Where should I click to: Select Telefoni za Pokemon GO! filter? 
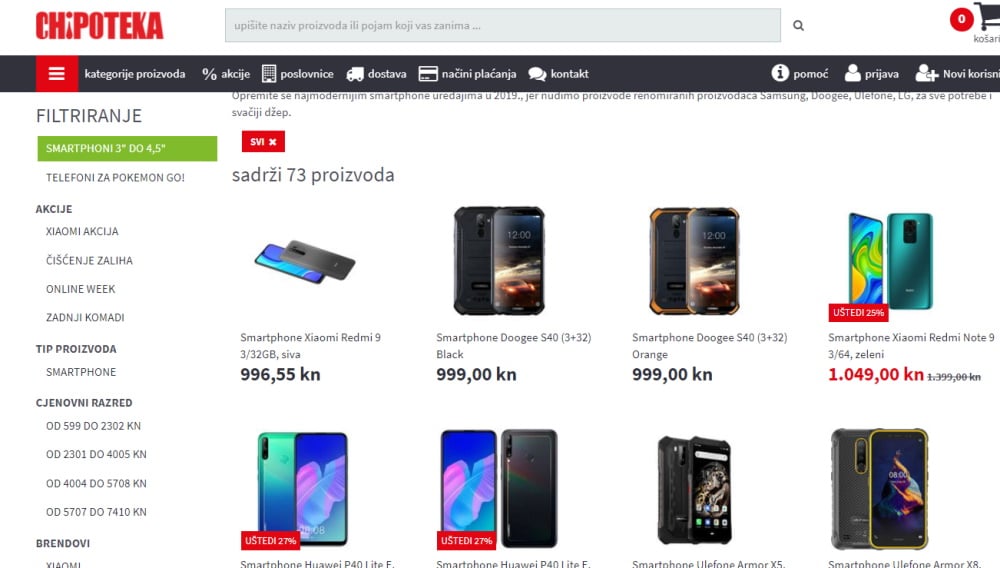click(115, 177)
